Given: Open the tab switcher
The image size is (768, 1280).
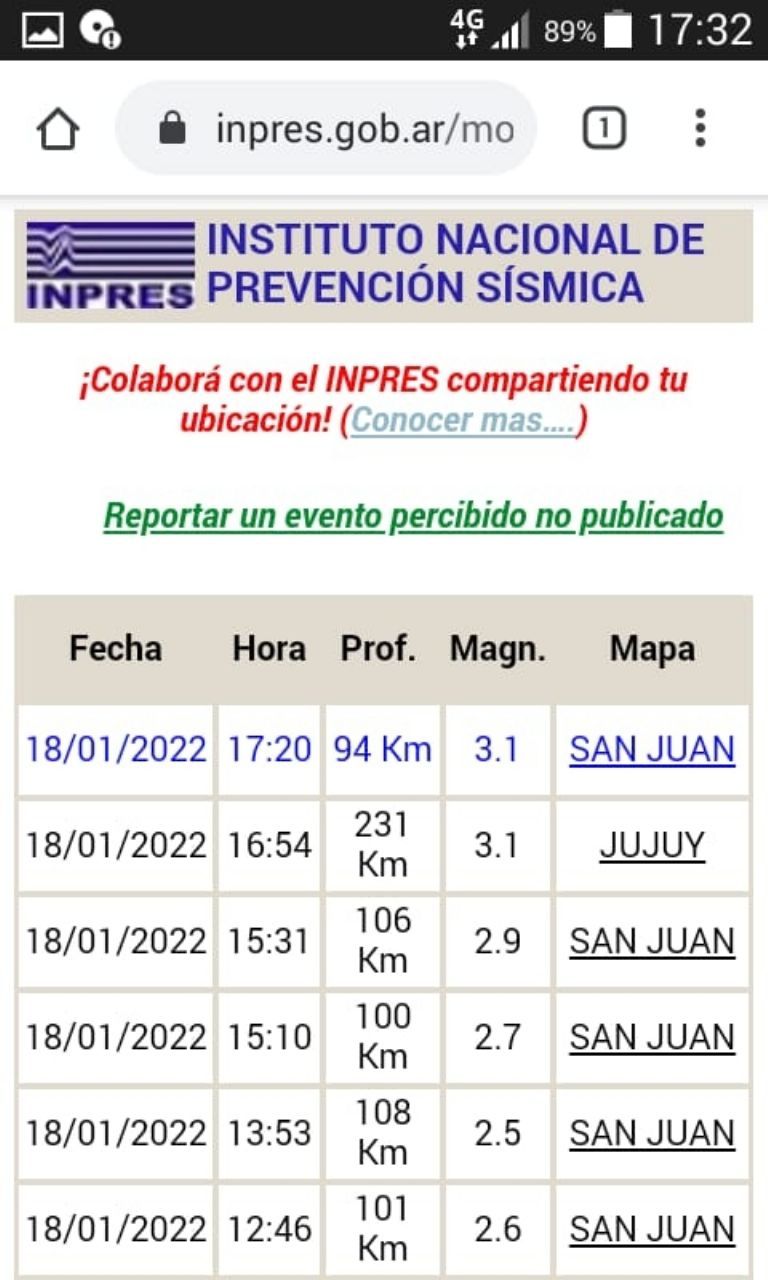Looking at the screenshot, I should click(603, 129).
